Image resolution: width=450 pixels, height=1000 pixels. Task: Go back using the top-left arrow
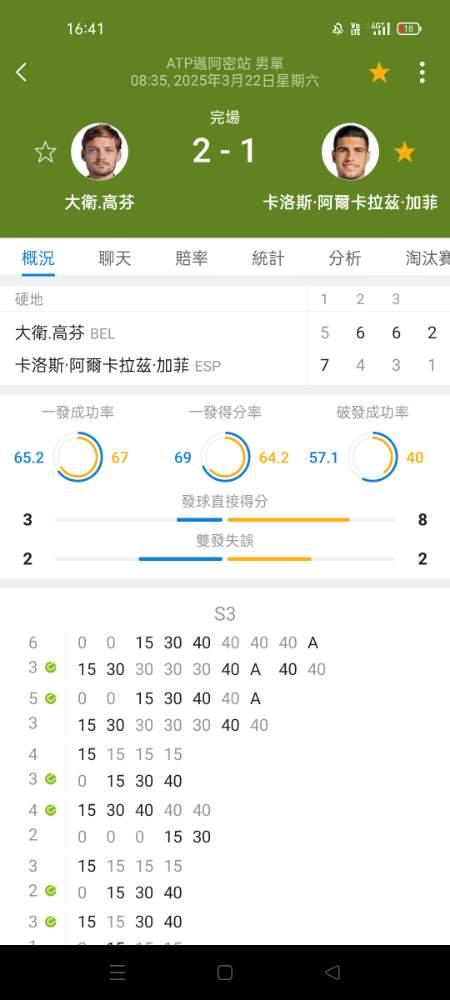21,72
